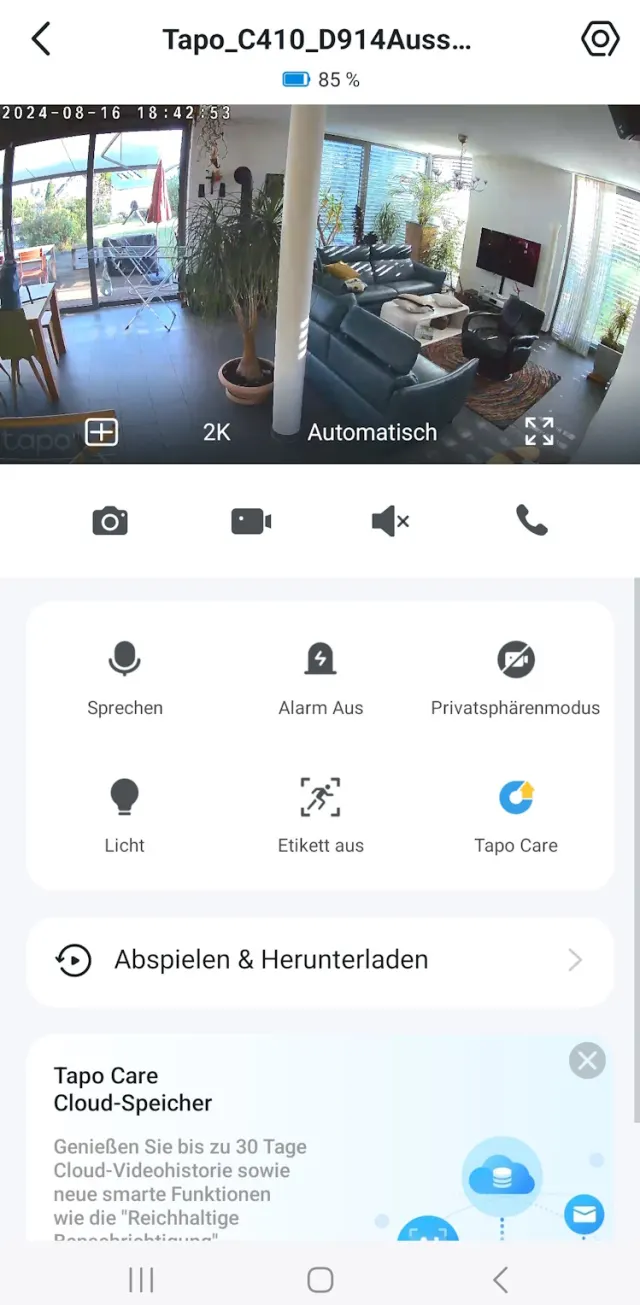Open multi-view plus icon on video
This screenshot has width=640, height=1305.
(x=101, y=432)
